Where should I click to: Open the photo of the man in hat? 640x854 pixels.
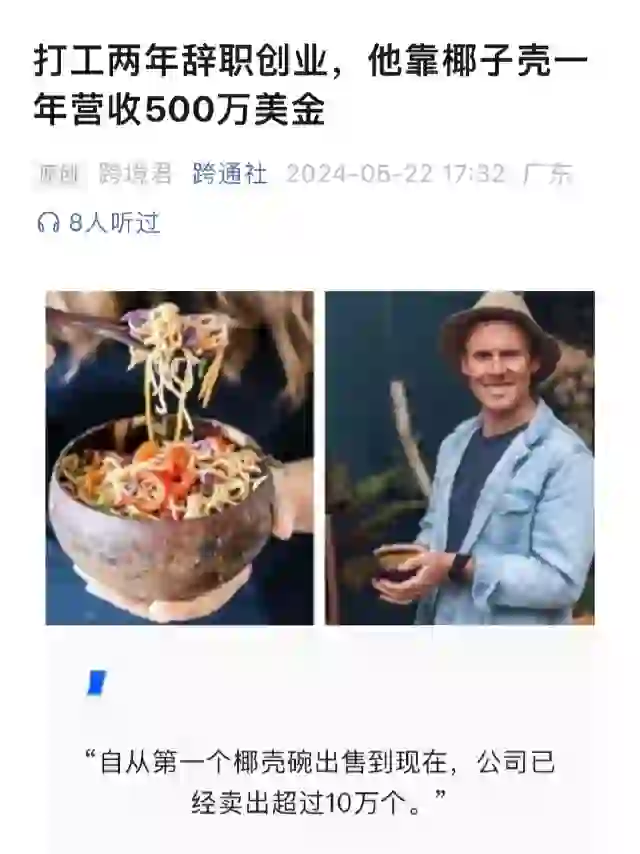point(459,457)
